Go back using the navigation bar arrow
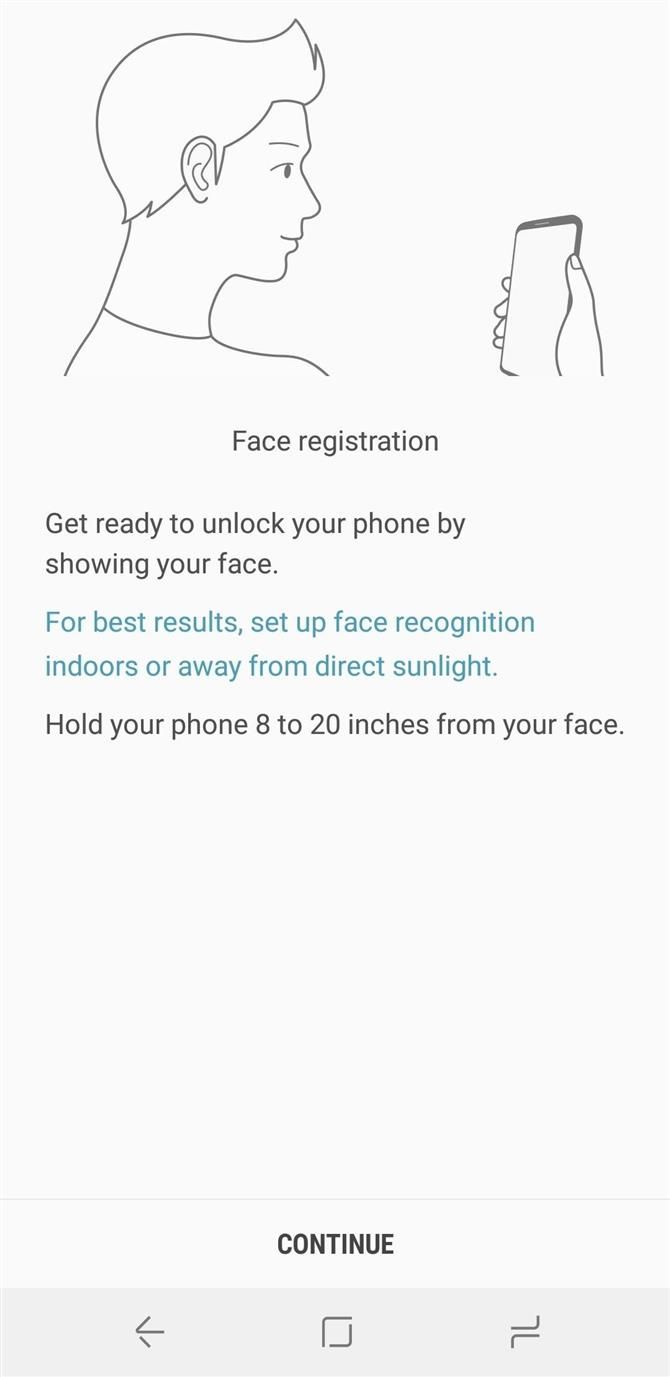Screen dimensions: 670x1377 pos(149,1331)
